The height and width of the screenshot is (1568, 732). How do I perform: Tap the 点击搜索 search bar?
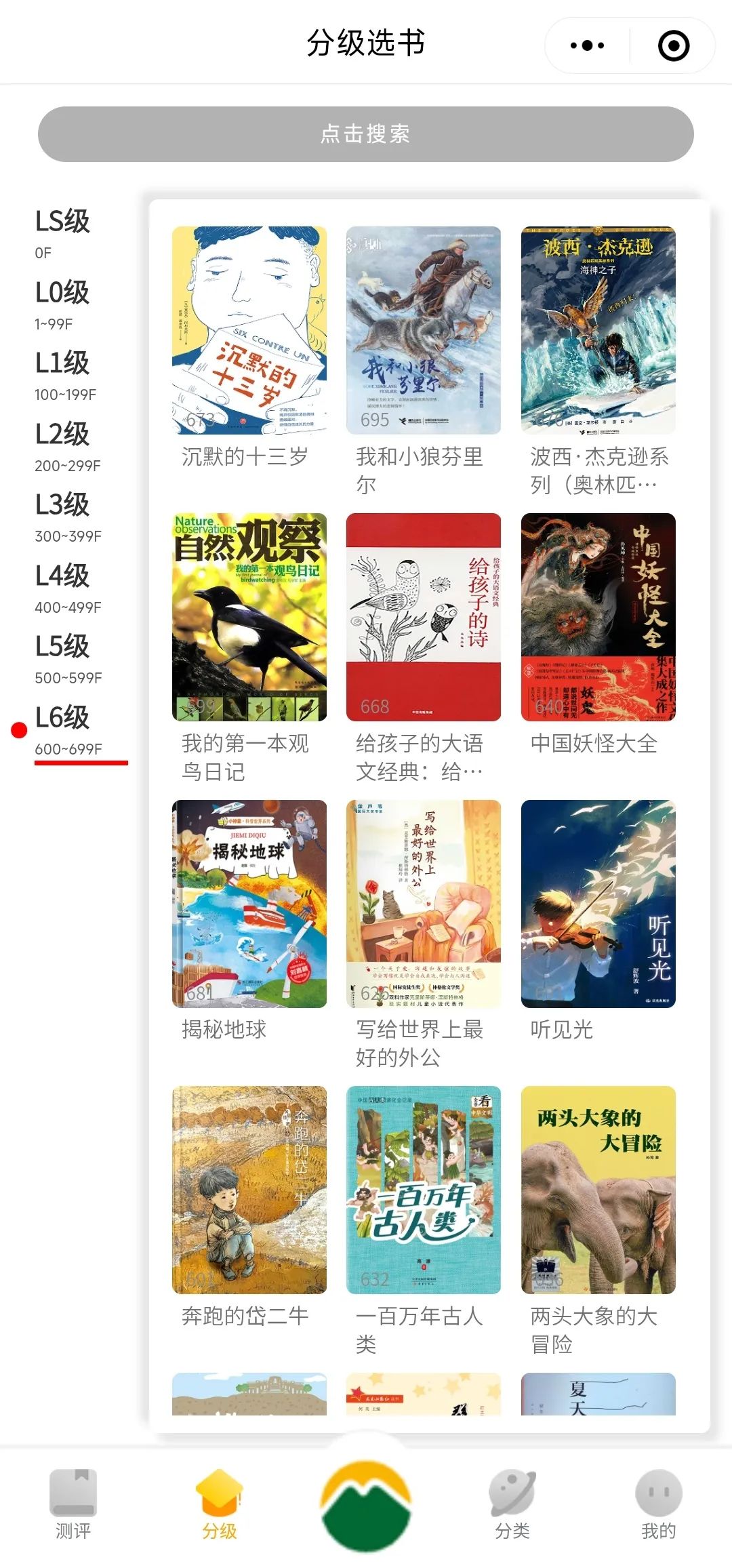click(x=366, y=134)
